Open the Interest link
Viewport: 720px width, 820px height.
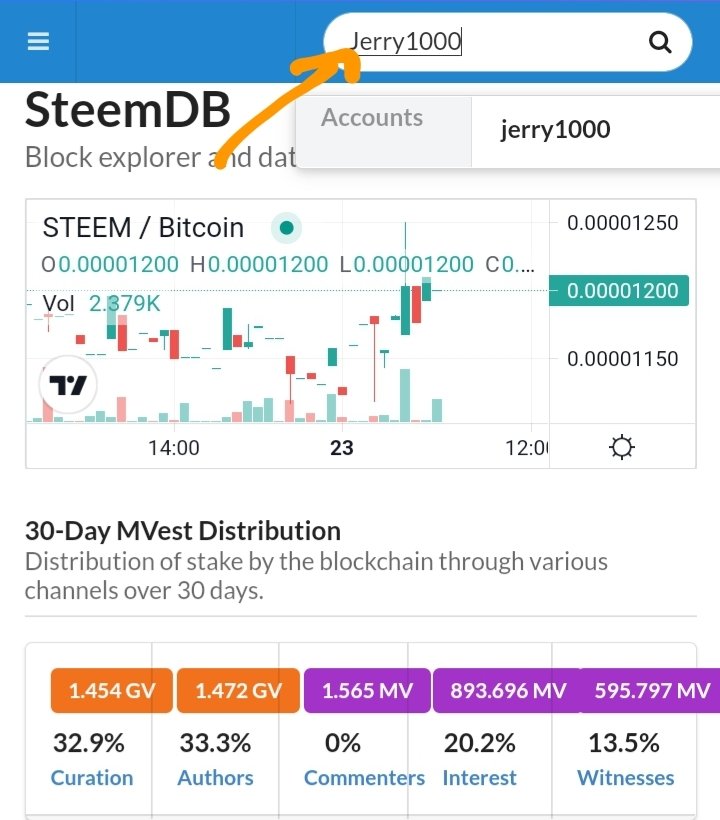tap(480, 777)
